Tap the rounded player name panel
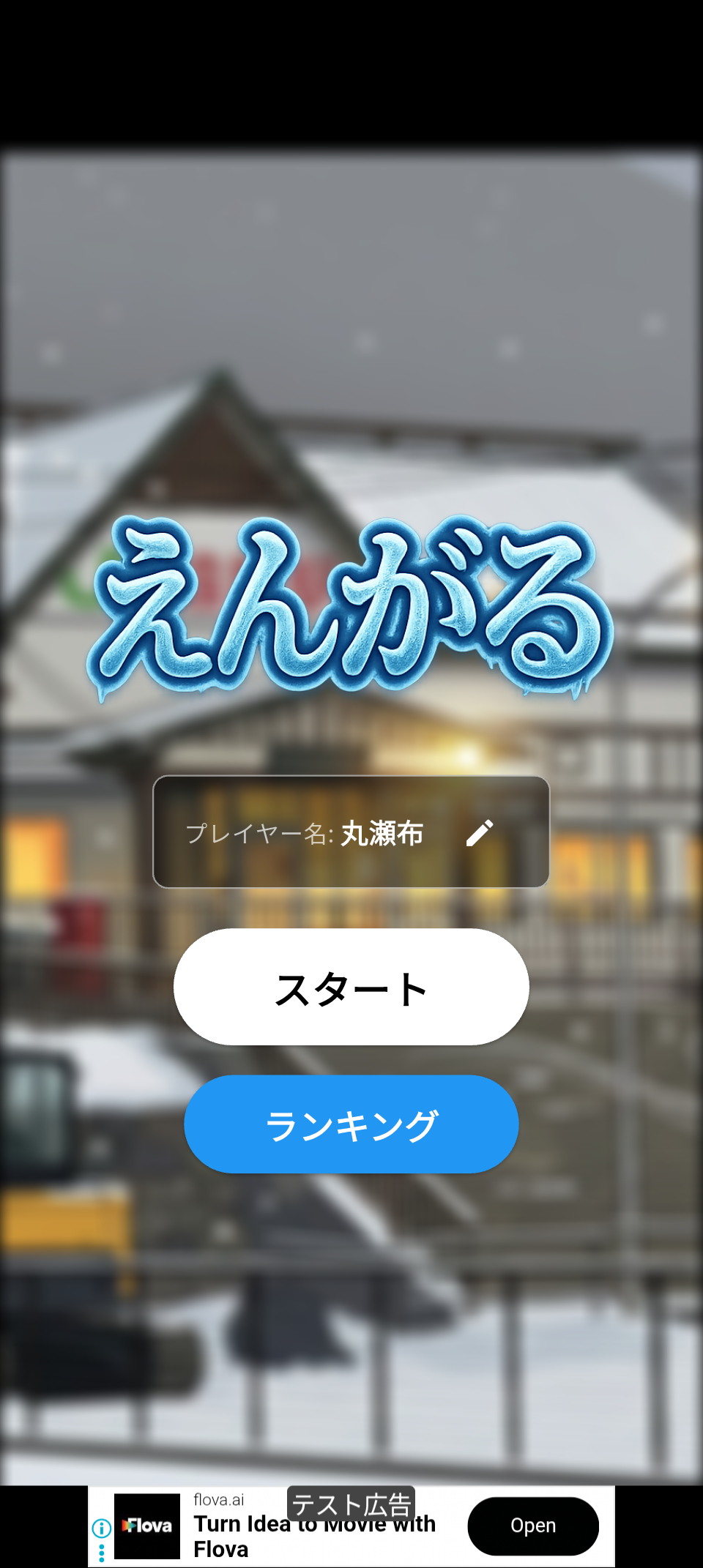 tap(350, 832)
